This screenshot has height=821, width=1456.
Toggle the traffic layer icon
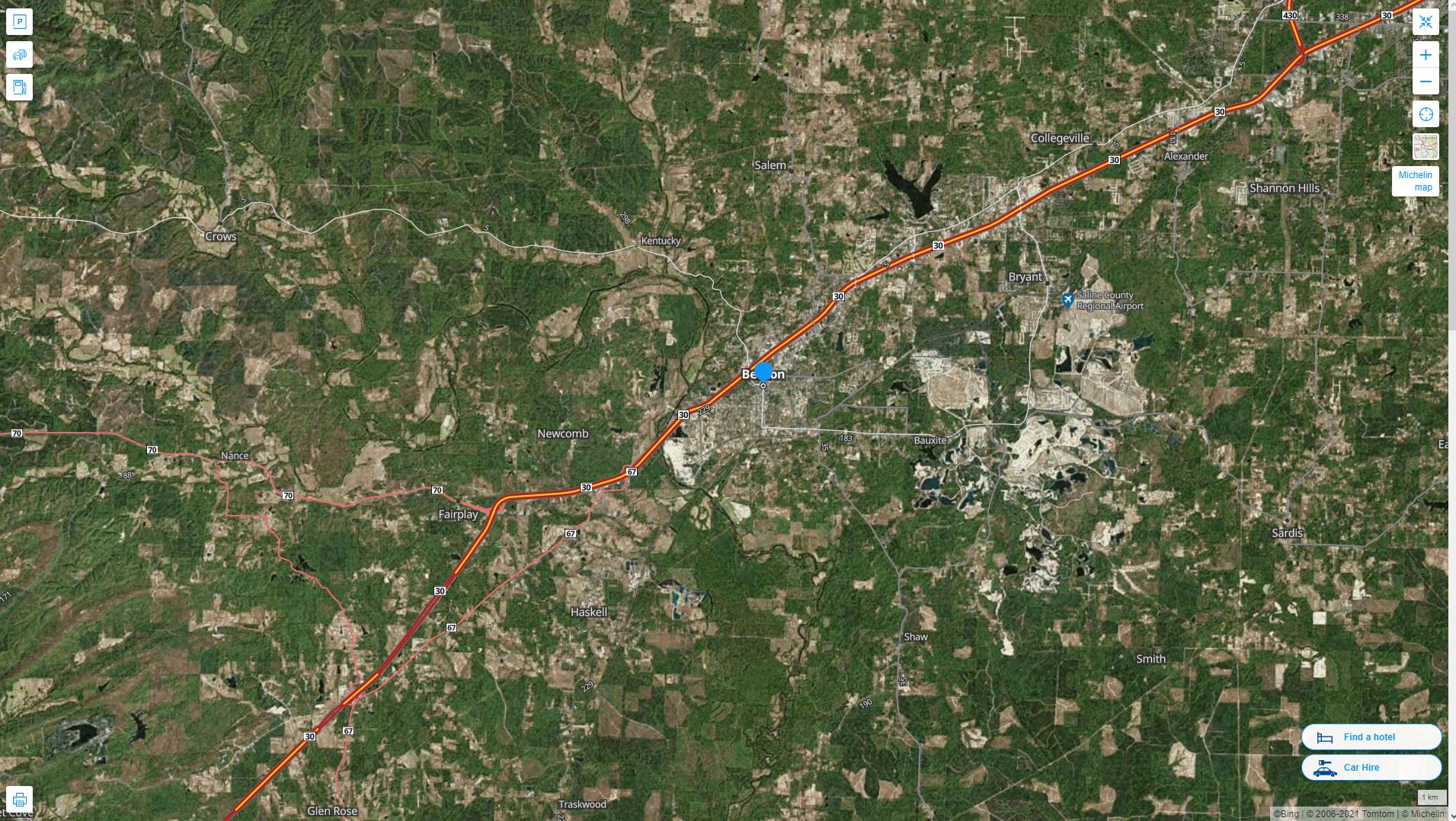(19, 55)
